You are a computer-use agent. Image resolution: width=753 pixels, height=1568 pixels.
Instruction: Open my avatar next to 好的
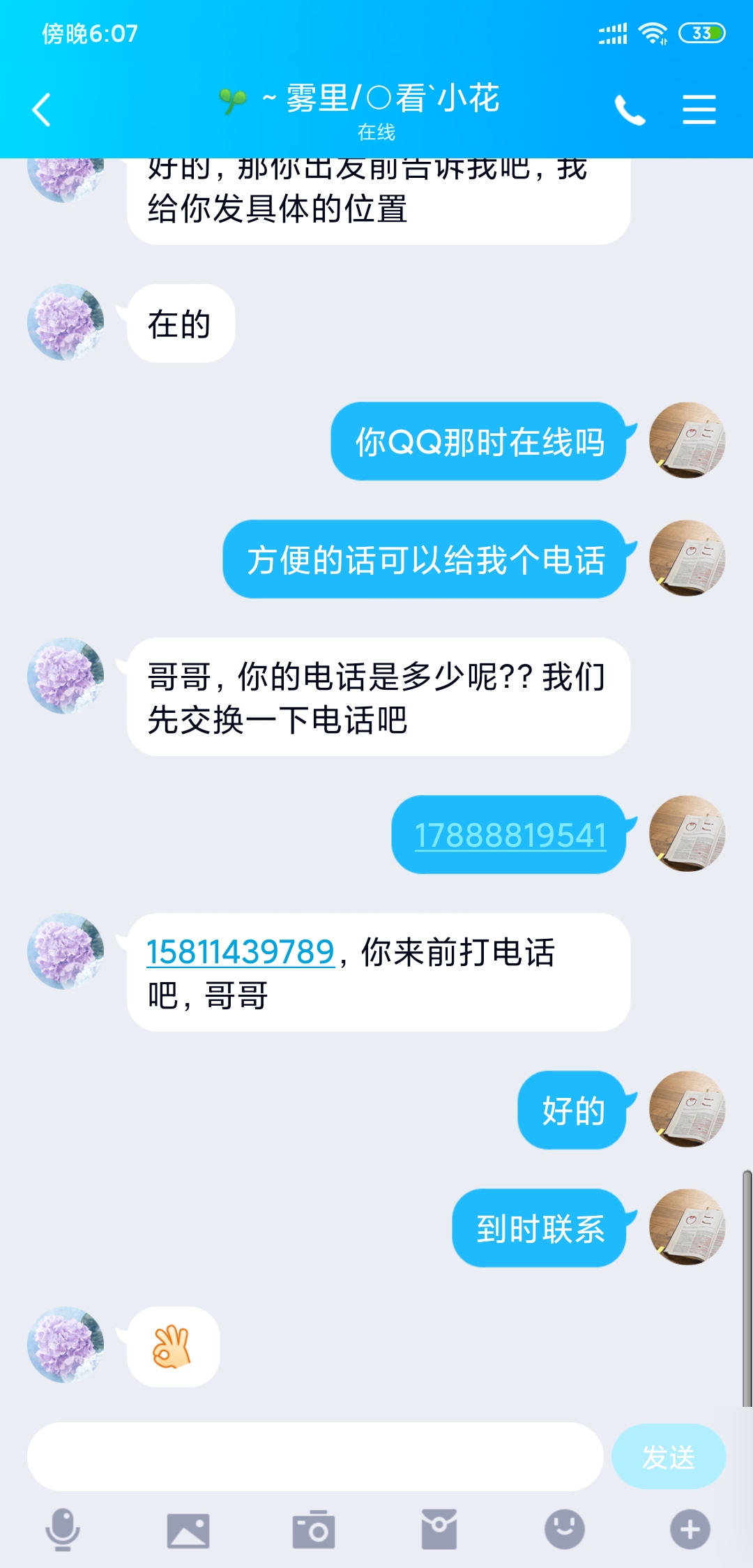coord(687,1109)
